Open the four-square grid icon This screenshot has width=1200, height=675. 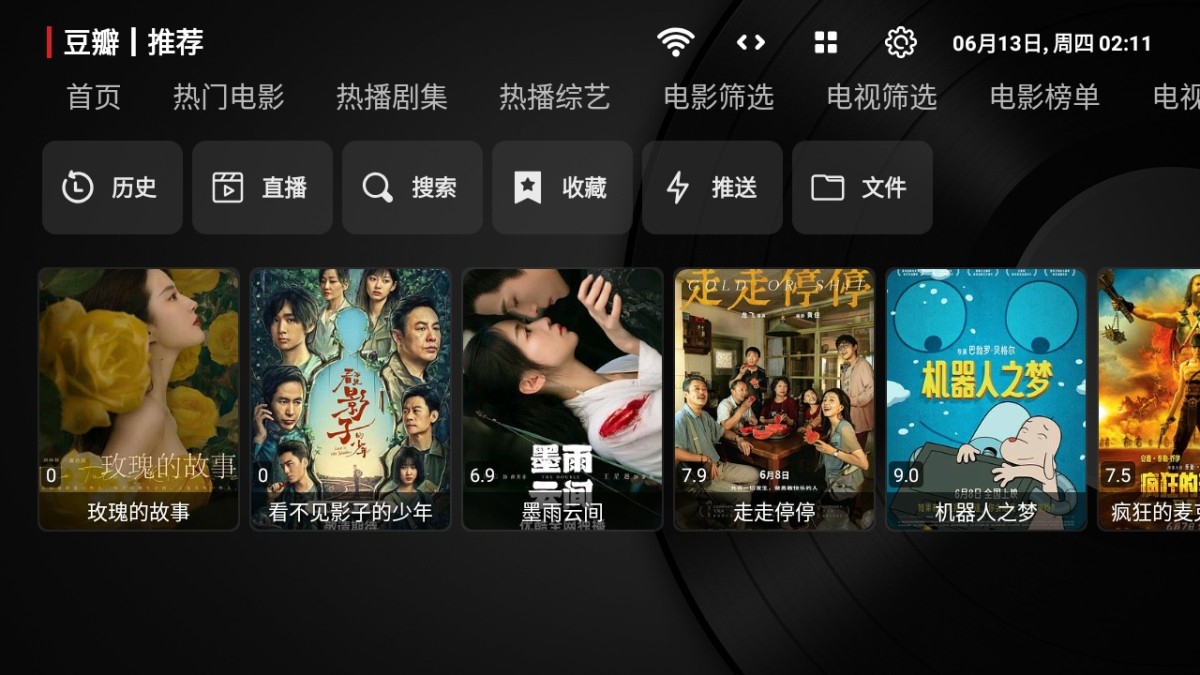pyautogui.click(x=825, y=42)
